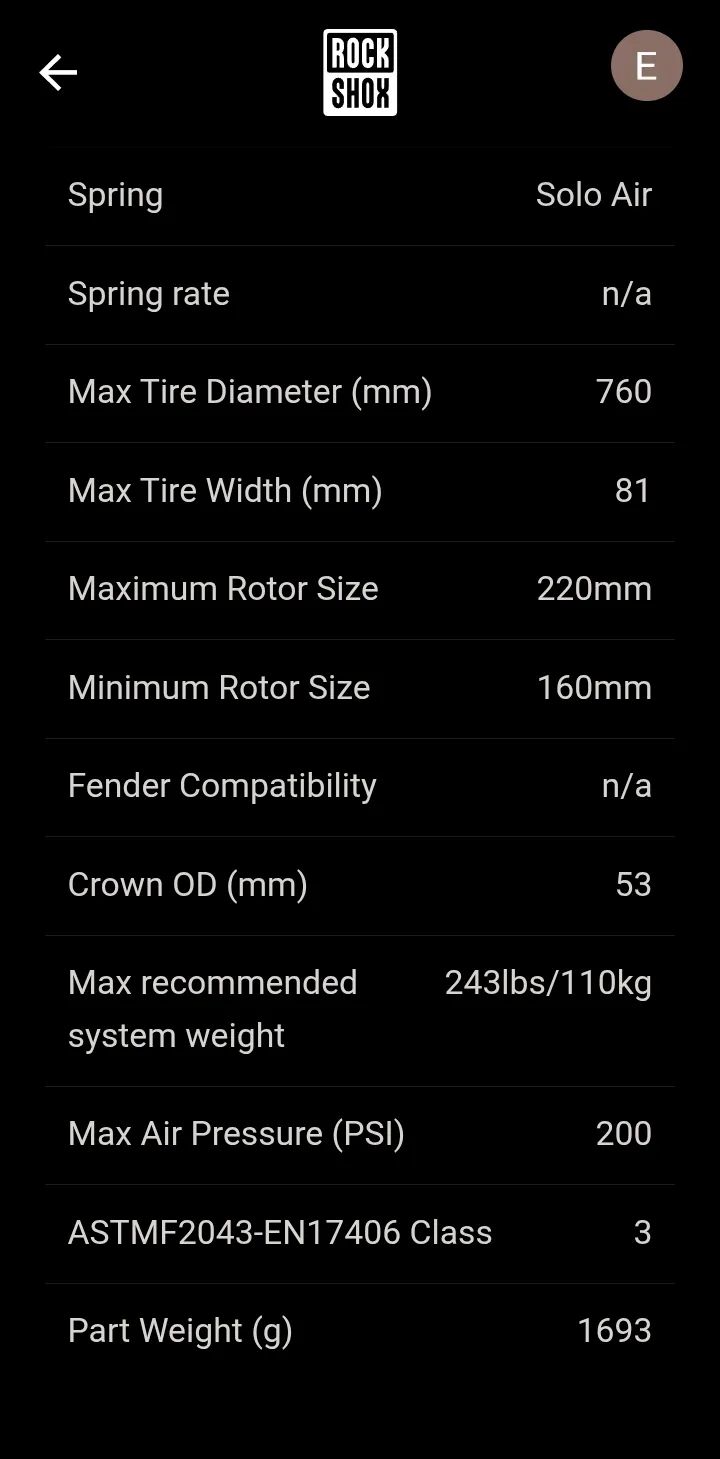The width and height of the screenshot is (720, 1459).
Task: Open the RockShox logo home screen
Action: coord(360,72)
